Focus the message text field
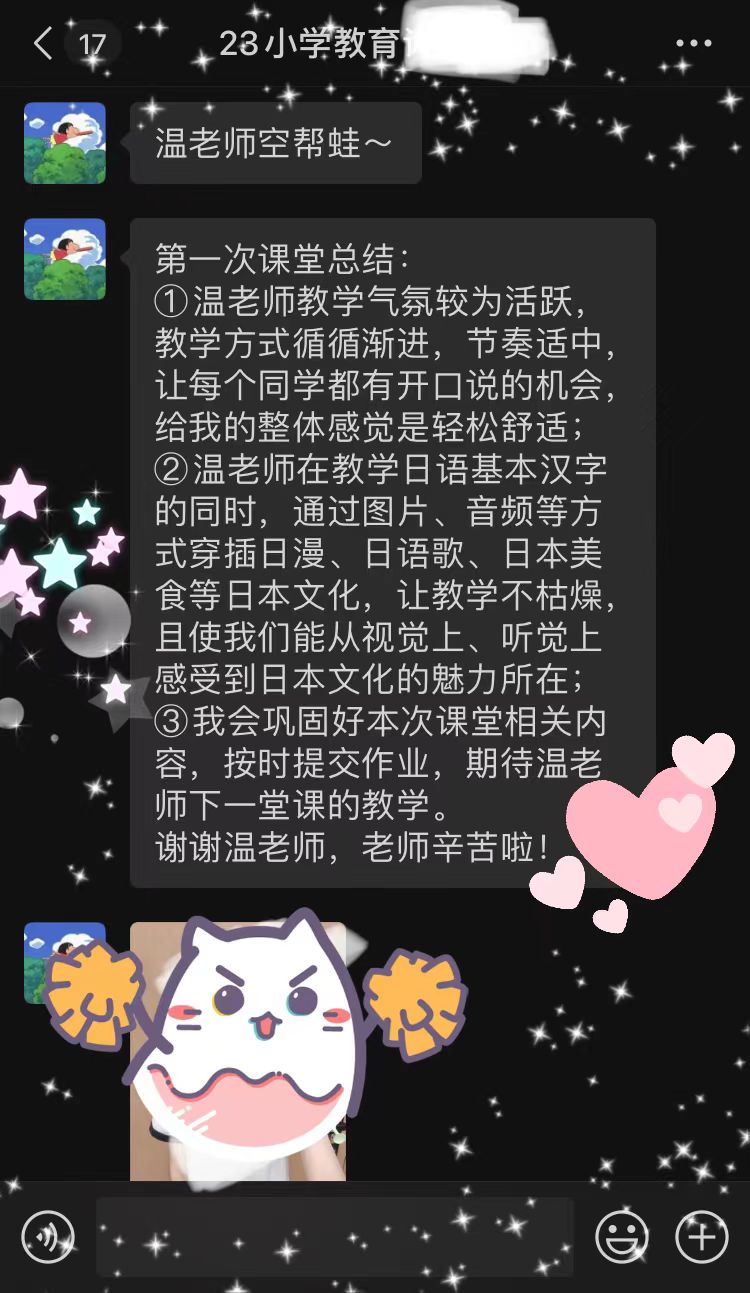This screenshot has height=1293, width=750. [x=335, y=1237]
